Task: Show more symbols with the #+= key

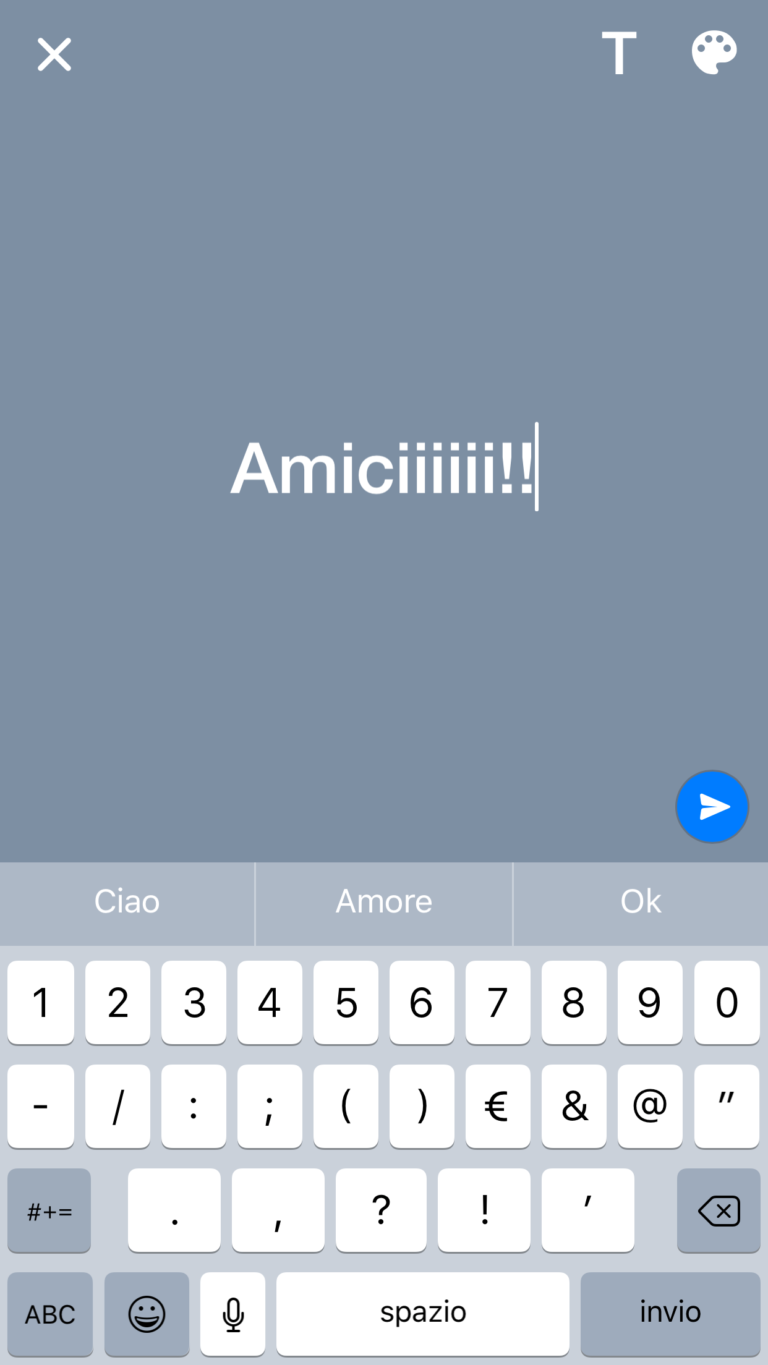Action: tap(50, 1211)
